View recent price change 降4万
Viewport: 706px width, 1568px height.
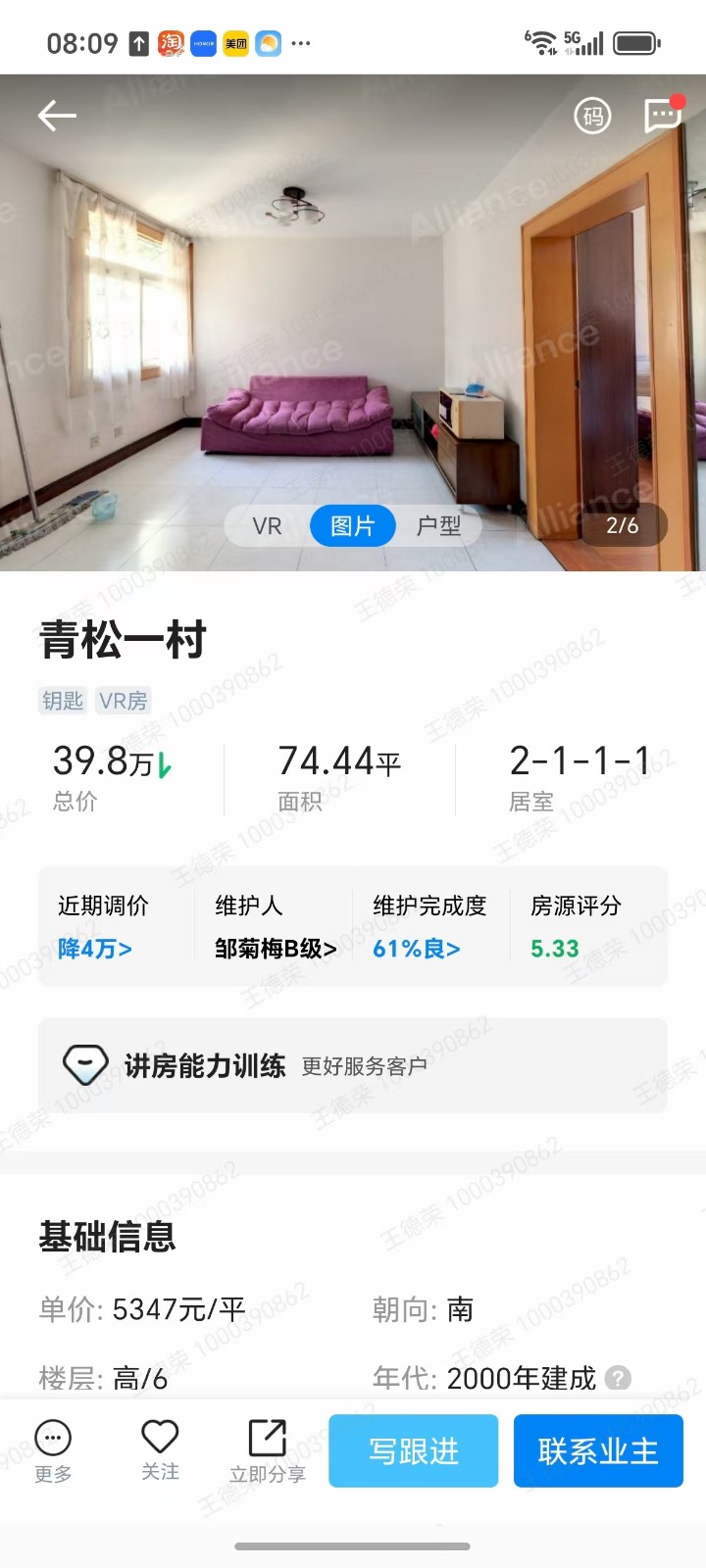pos(95,949)
